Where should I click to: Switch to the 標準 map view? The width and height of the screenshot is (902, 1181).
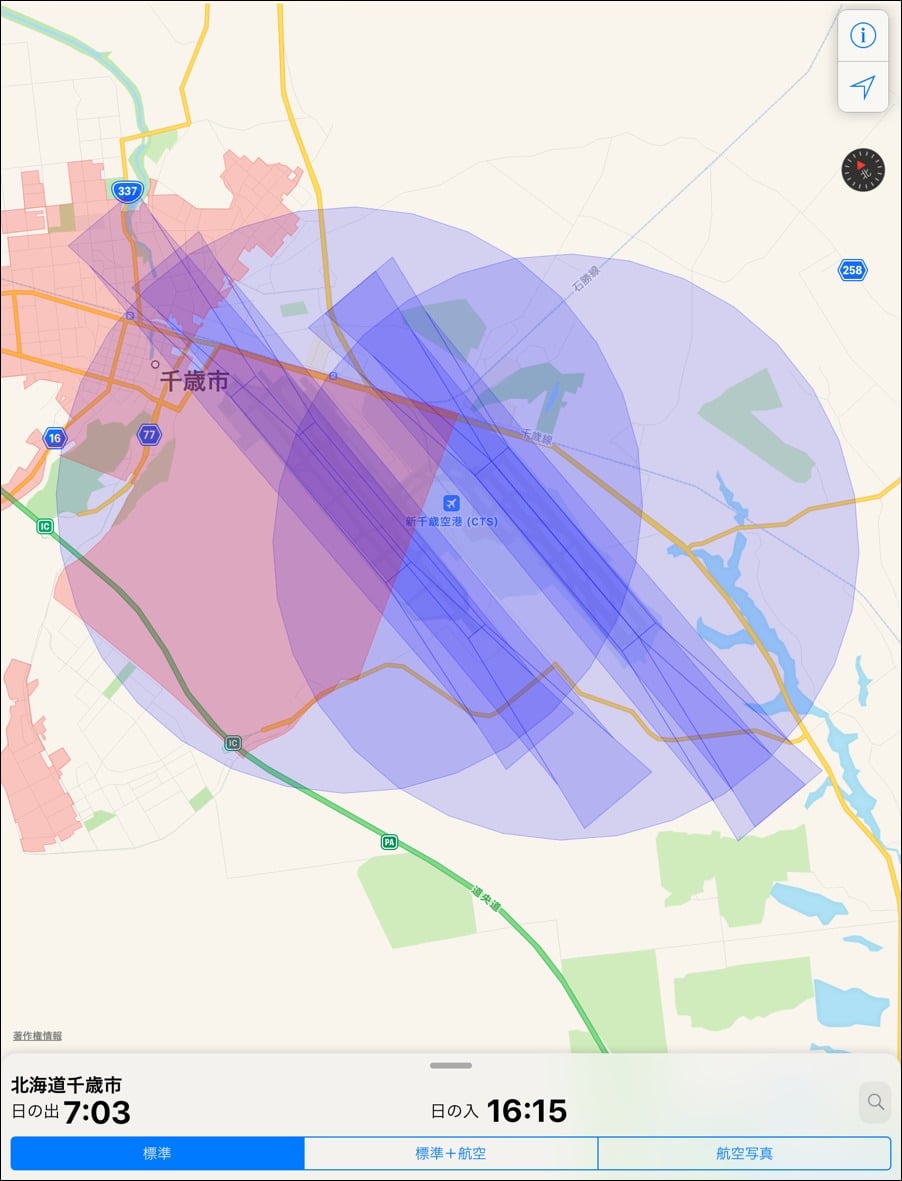tap(157, 1153)
